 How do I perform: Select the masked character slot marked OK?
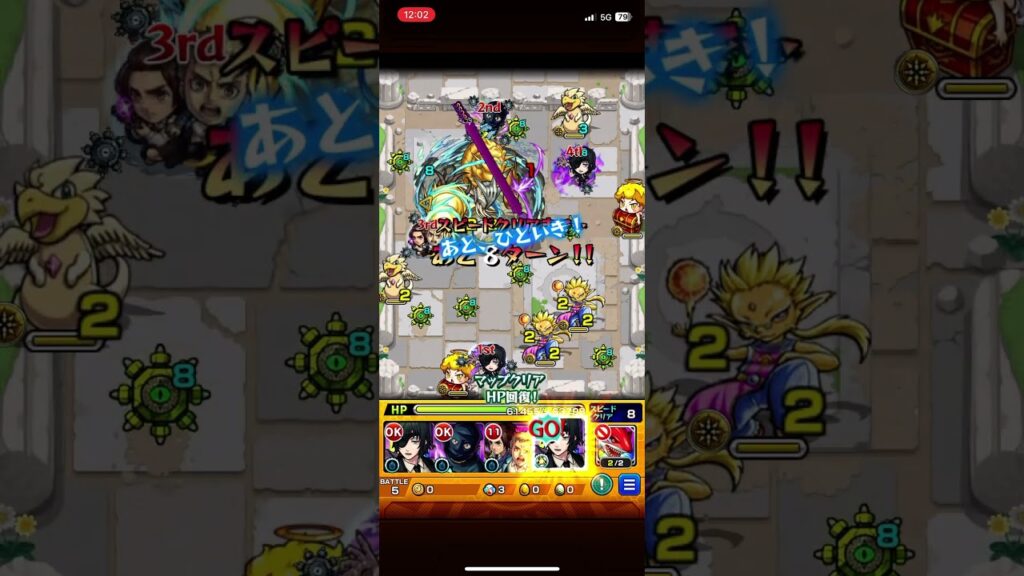click(456, 445)
